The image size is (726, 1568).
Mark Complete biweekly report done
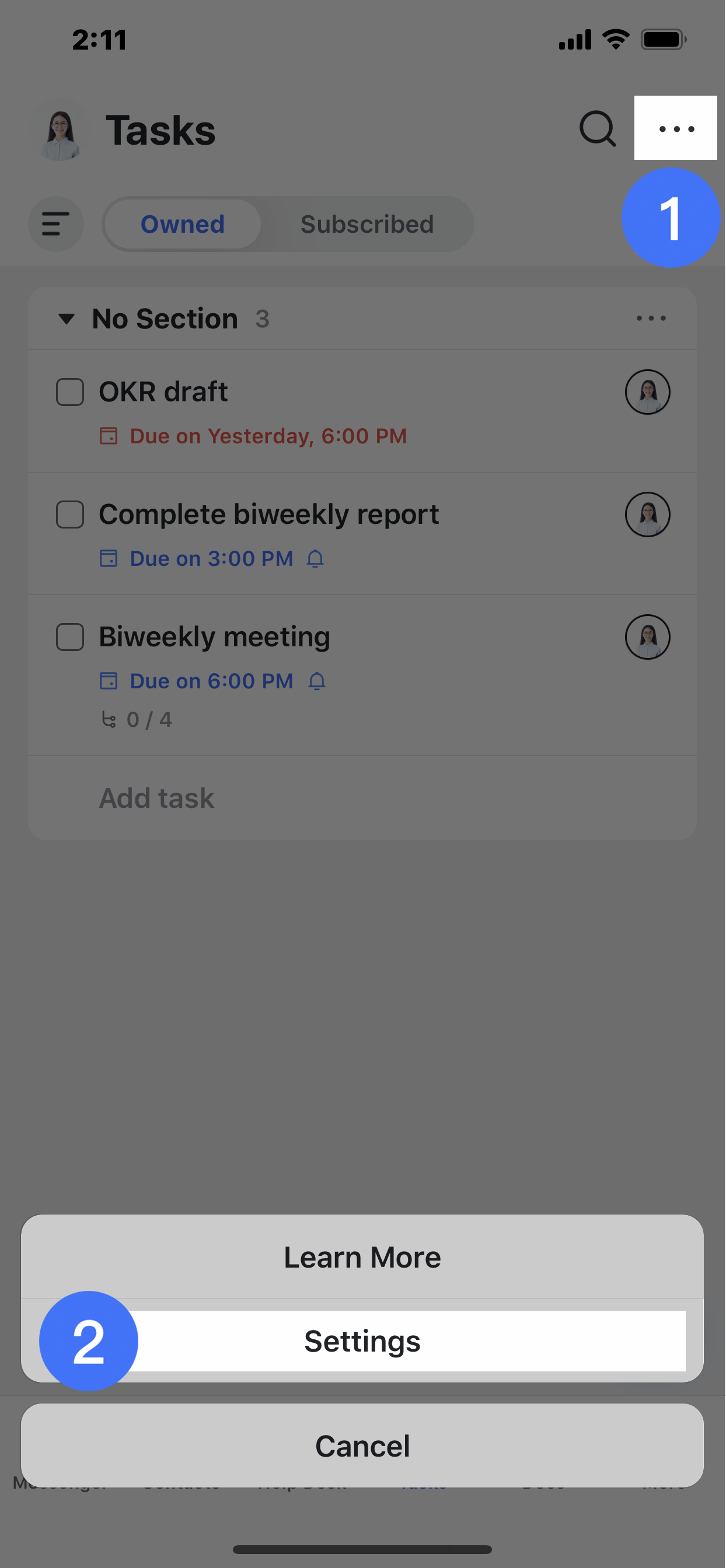click(70, 515)
